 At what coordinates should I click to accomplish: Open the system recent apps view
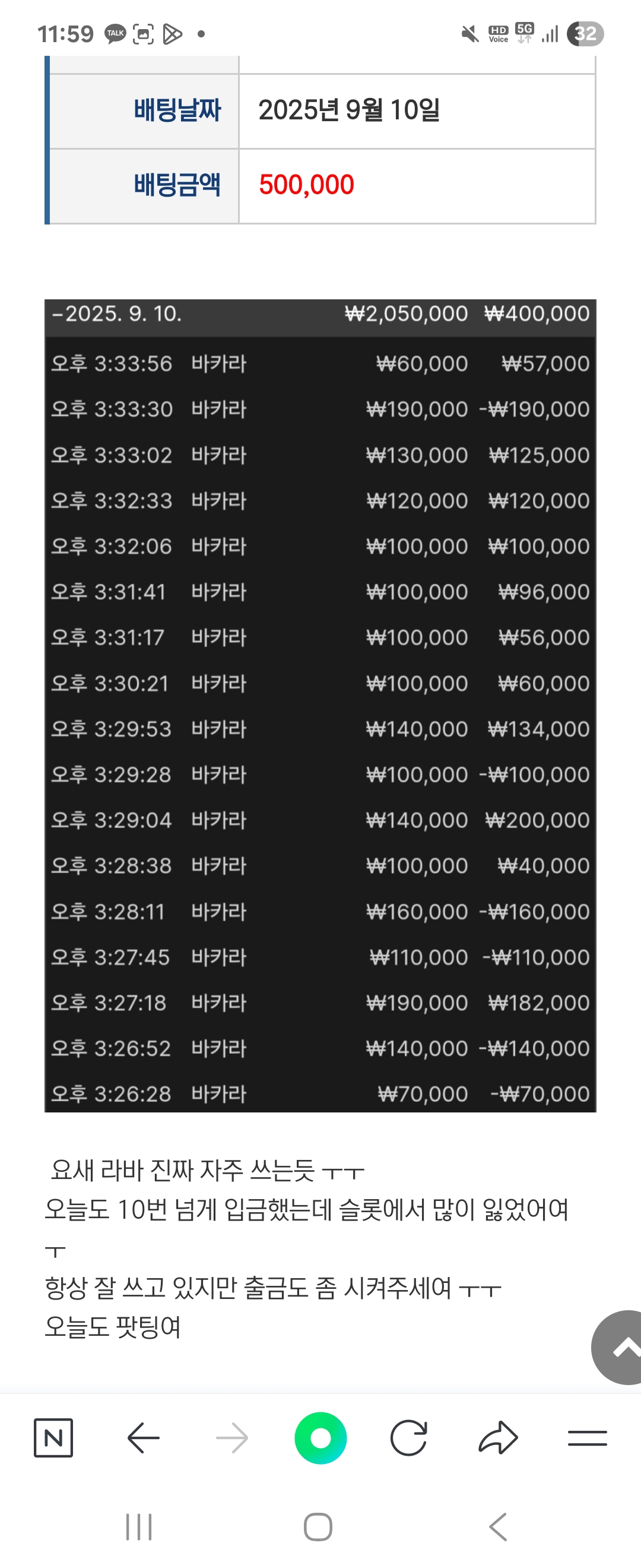pos(139,1526)
